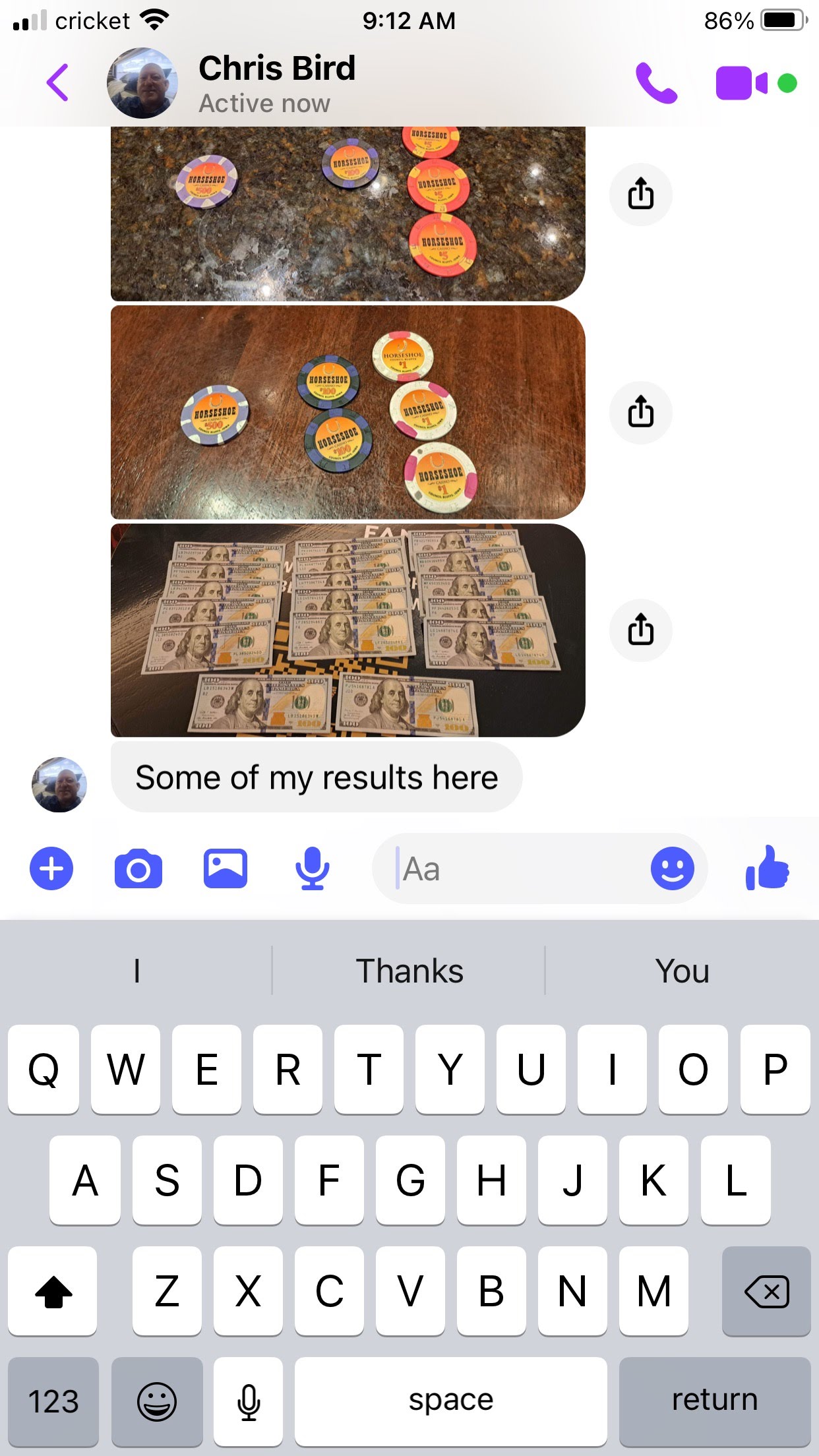Open the emoji picker in message field
The height and width of the screenshot is (1456, 819).
click(672, 868)
